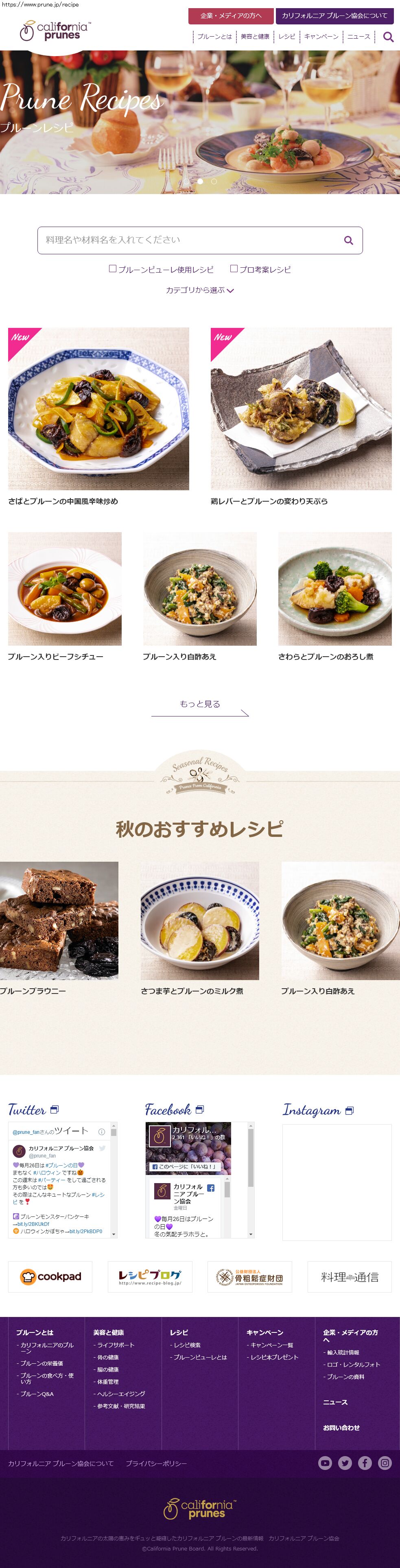Screen dimensions: 400x1568
Task: Open レシピ検索 footer link
Action: [187, 1345]
